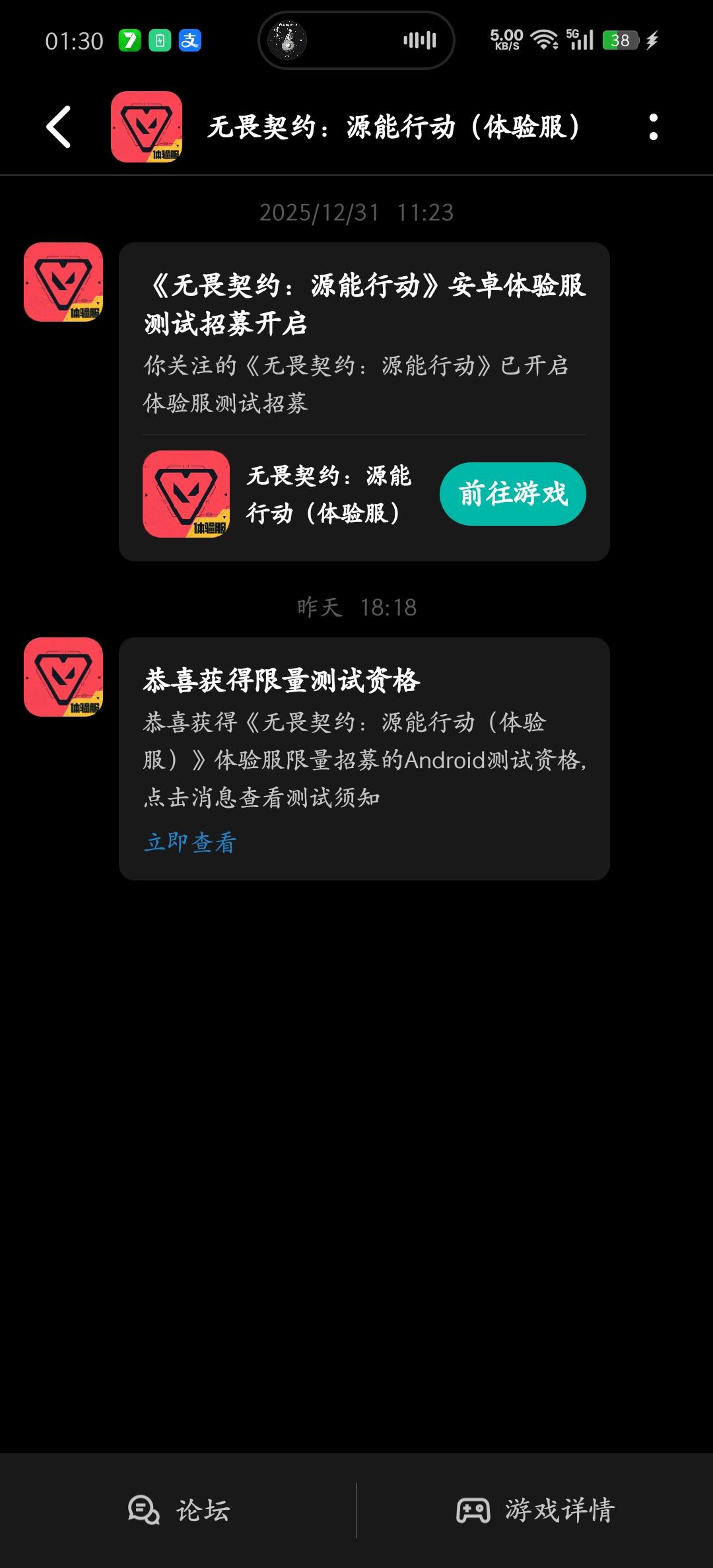713x1568 pixels.
Task: Open the 论坛 forum tab
Action: click(178, 1510)
